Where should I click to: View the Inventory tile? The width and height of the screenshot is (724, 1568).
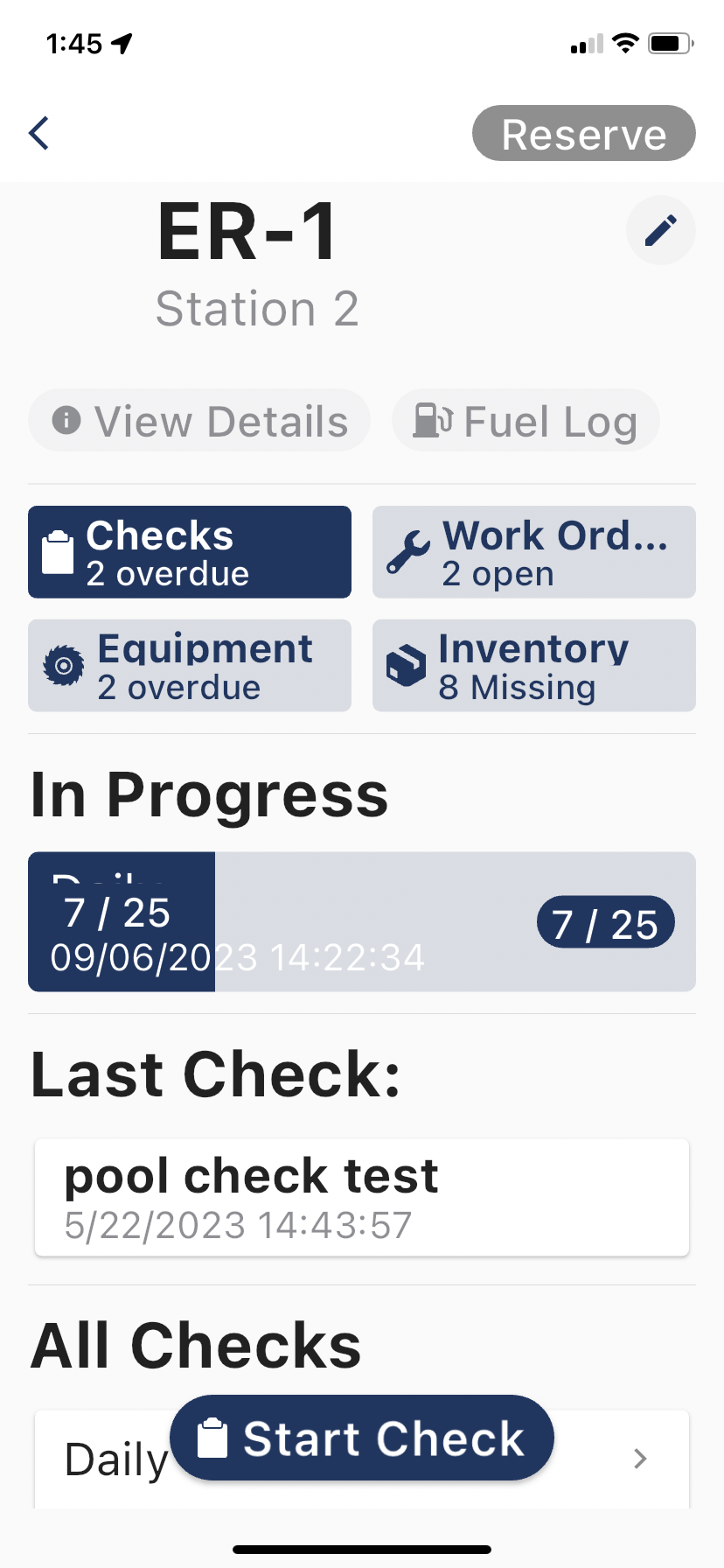(x=533, y=666)
